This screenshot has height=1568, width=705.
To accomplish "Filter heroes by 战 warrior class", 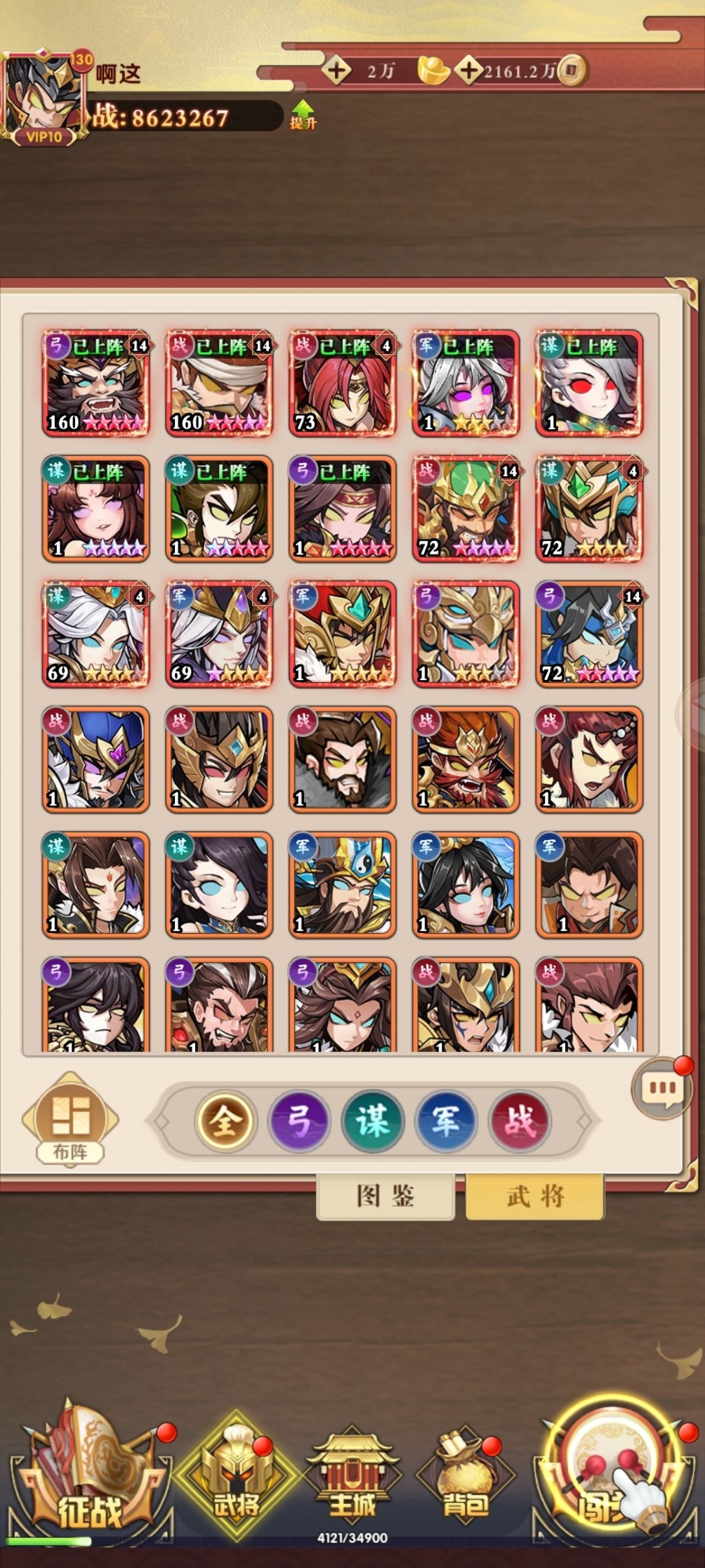I will (520, 1121).
